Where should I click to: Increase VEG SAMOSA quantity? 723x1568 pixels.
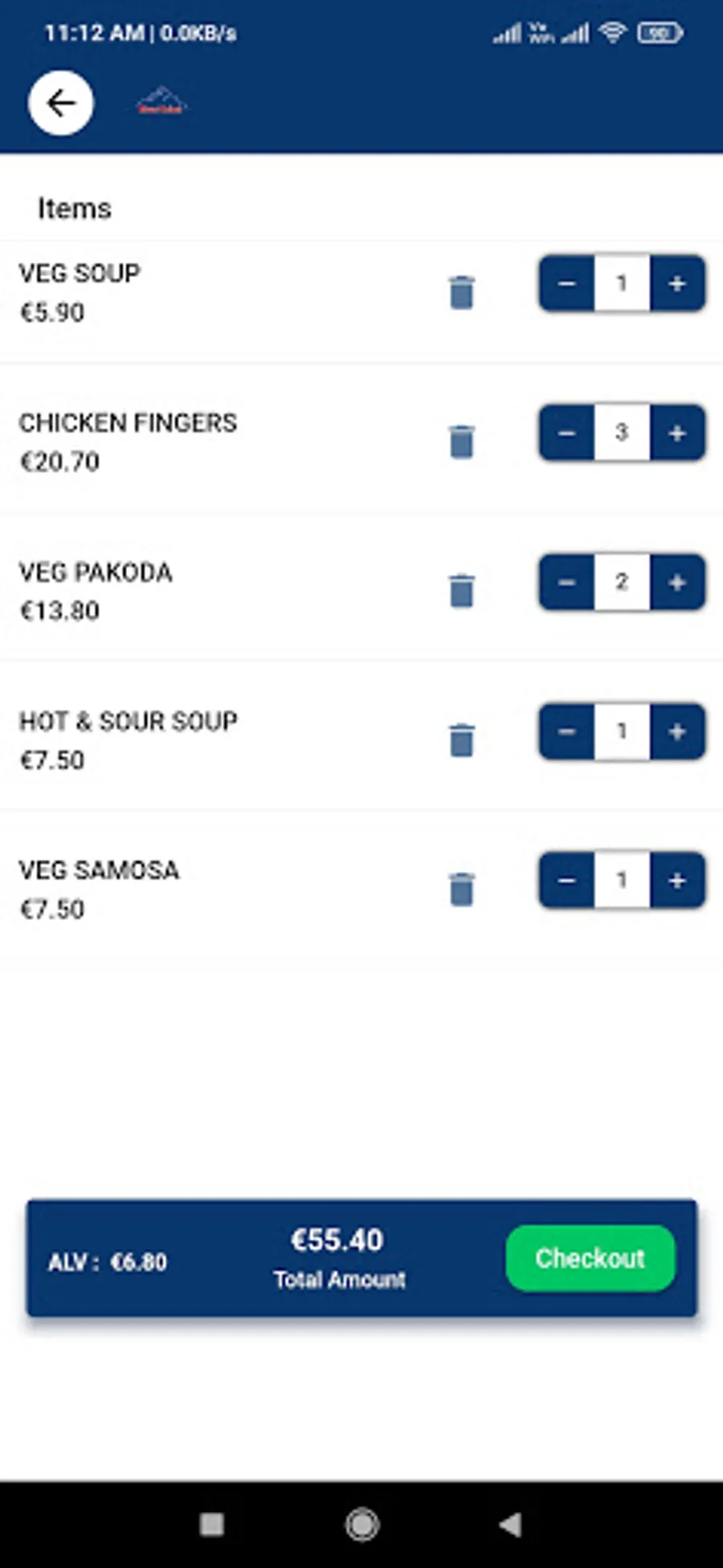tap(677, 881)
